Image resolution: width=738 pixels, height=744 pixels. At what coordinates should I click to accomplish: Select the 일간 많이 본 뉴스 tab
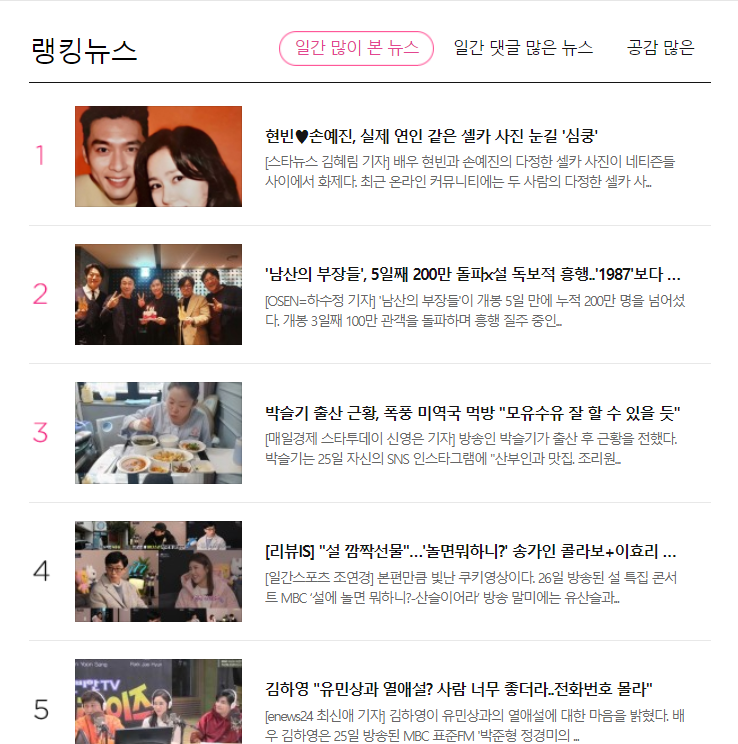pyautogui.click(x=356, y=48)
